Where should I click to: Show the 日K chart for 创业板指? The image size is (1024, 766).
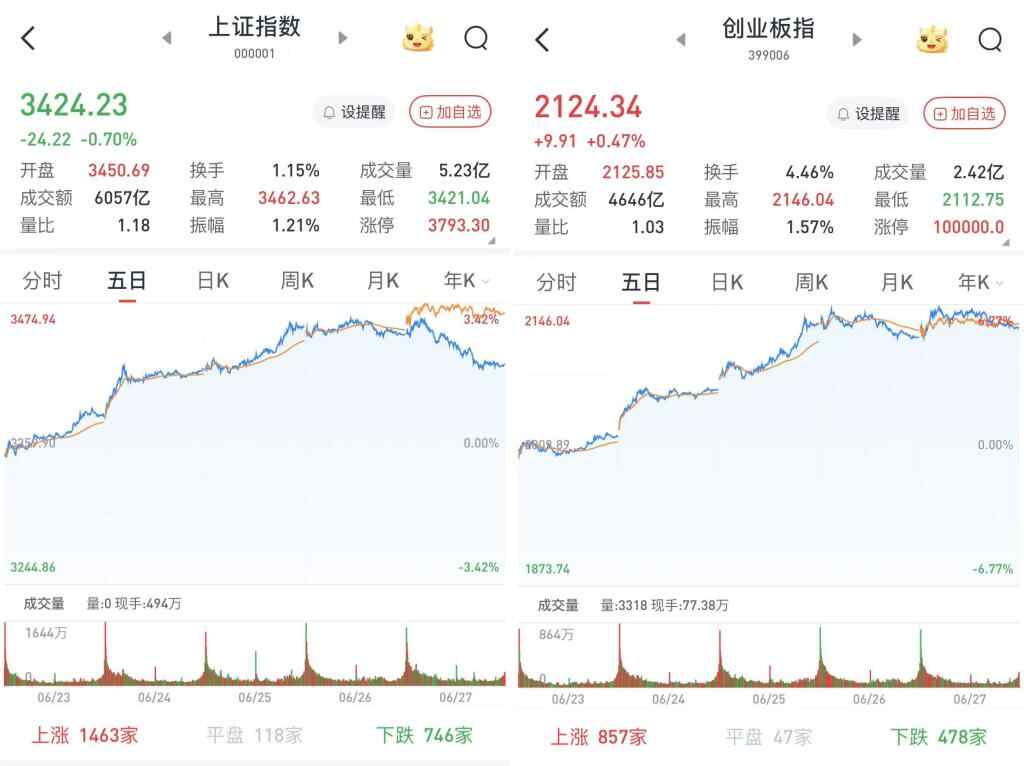tap(727, 282)
